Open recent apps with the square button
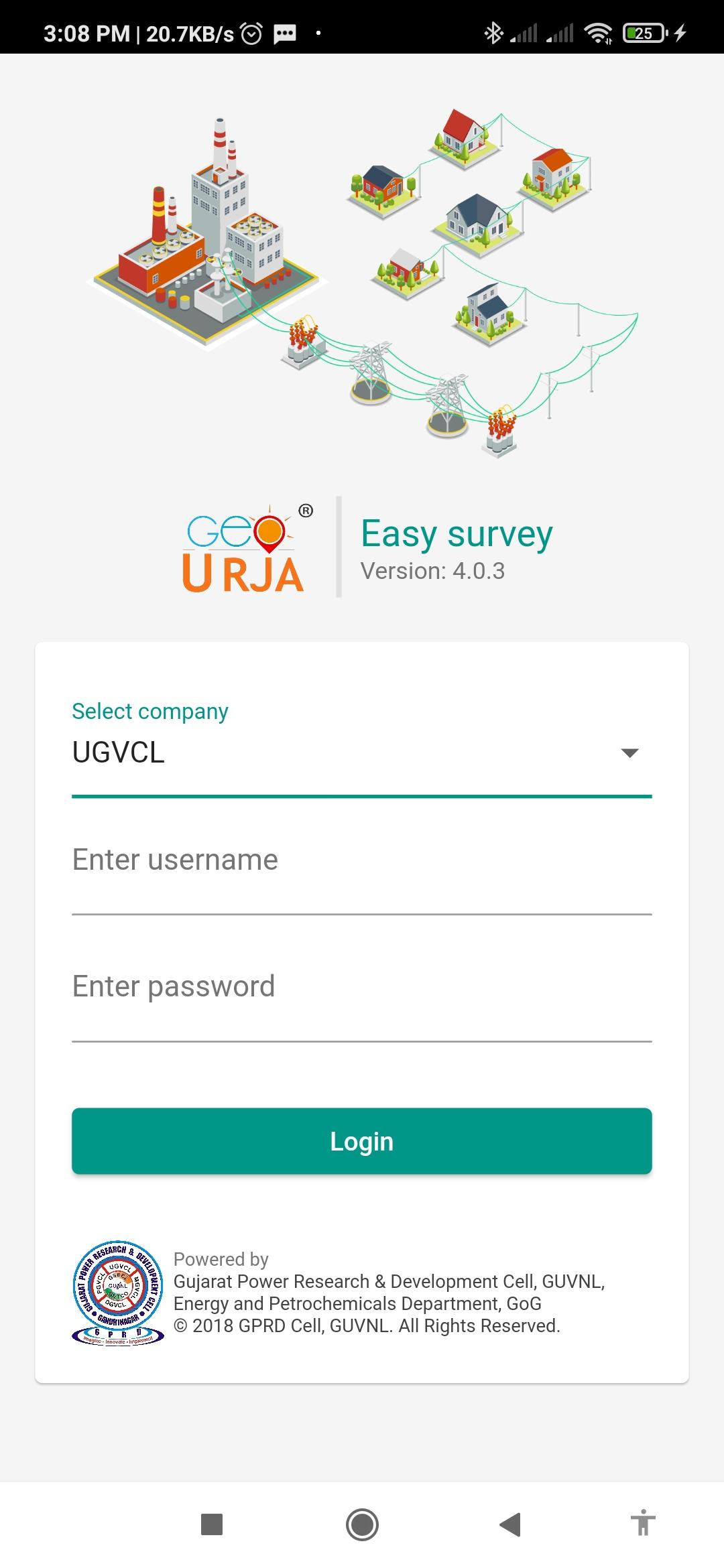Viewport: 724px width, 1568px height. pyautogui.click(x=212, y=1524)
